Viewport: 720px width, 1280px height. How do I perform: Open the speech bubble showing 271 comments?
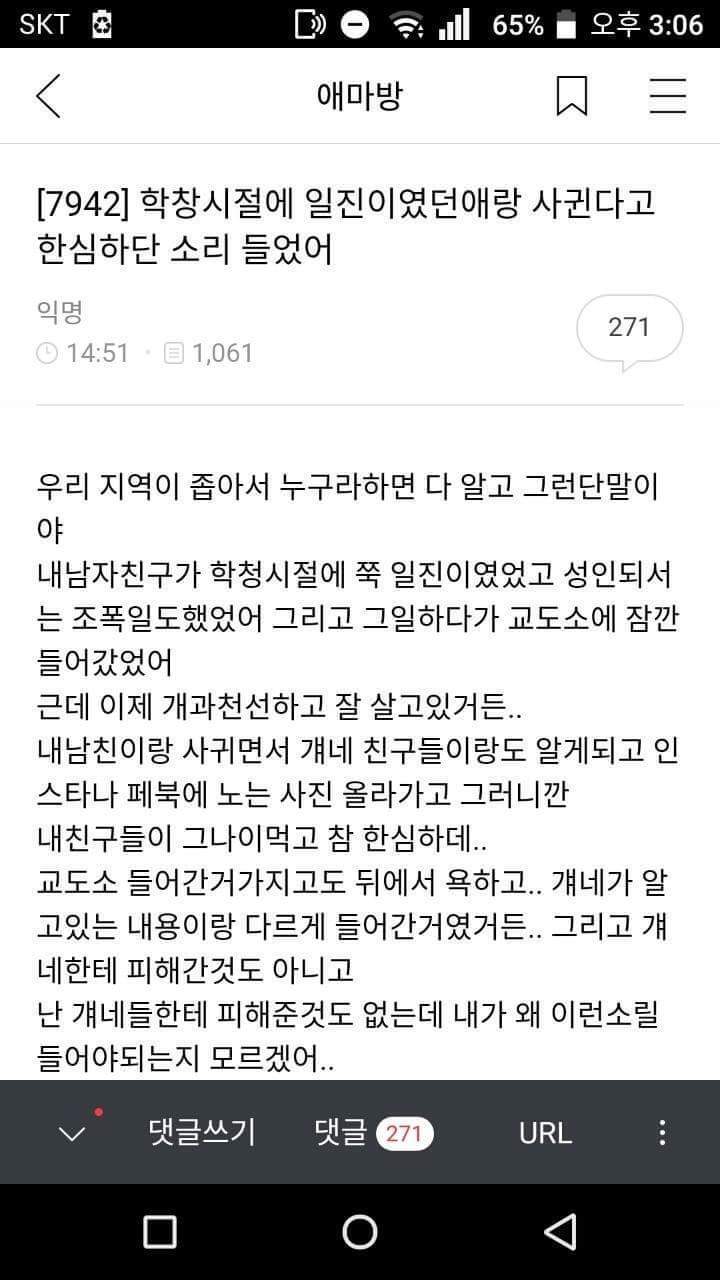(629, 327)
